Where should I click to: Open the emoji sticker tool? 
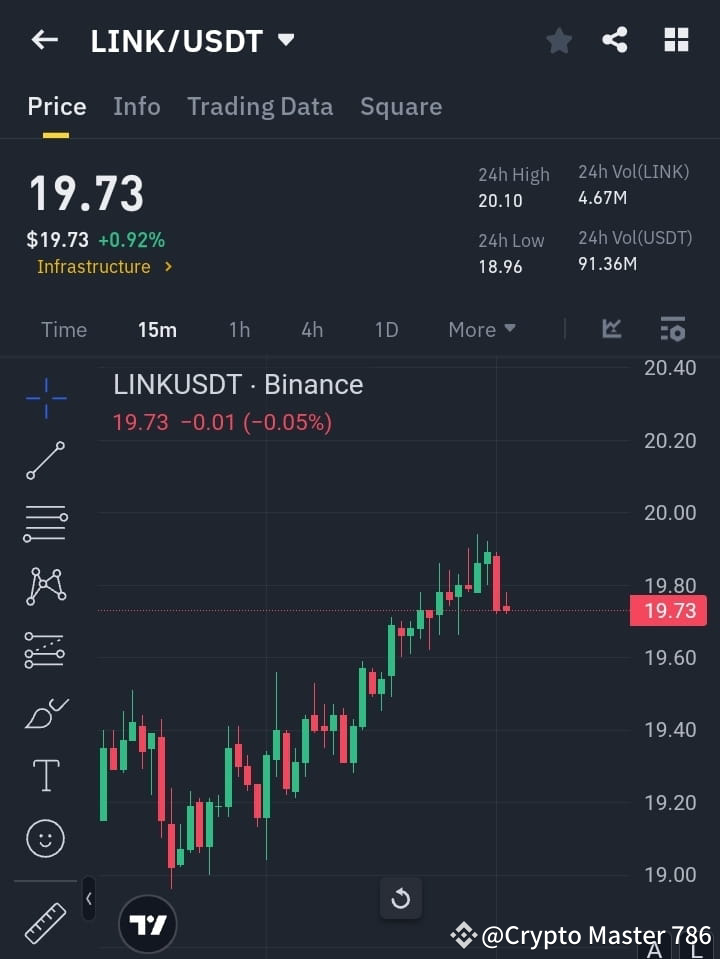click(x=45, y=838)
